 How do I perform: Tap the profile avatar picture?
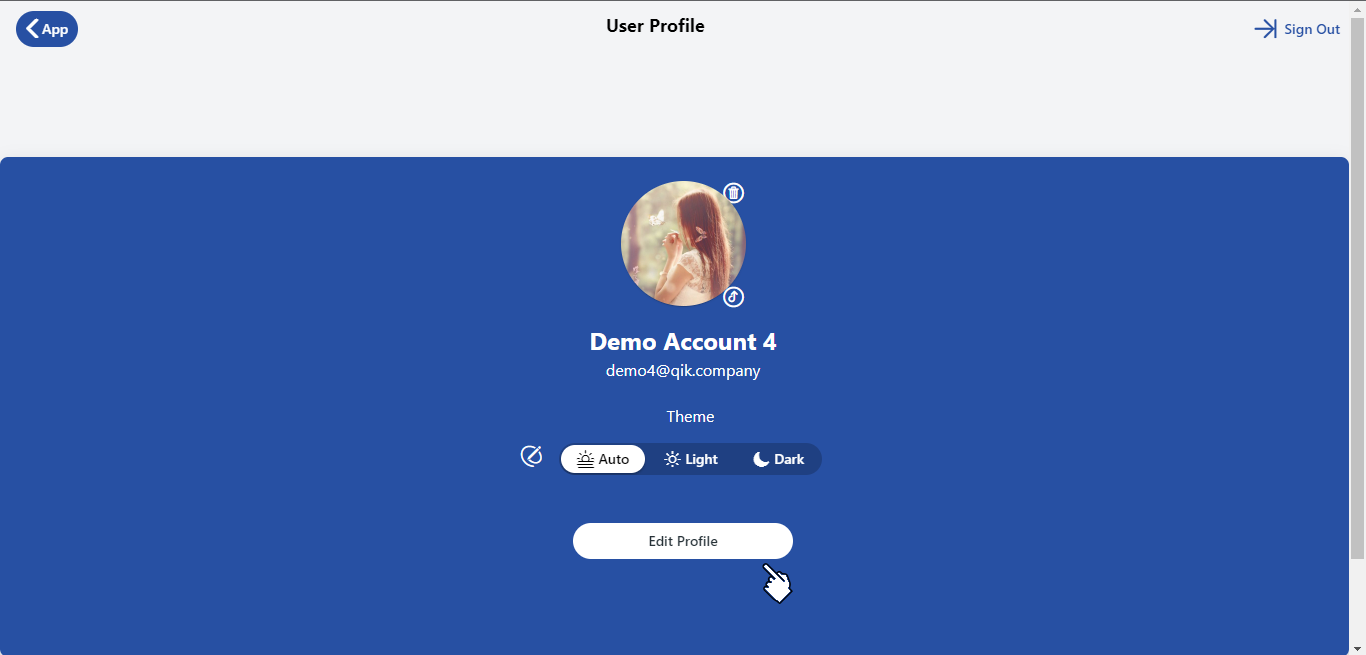coord(682,243)
